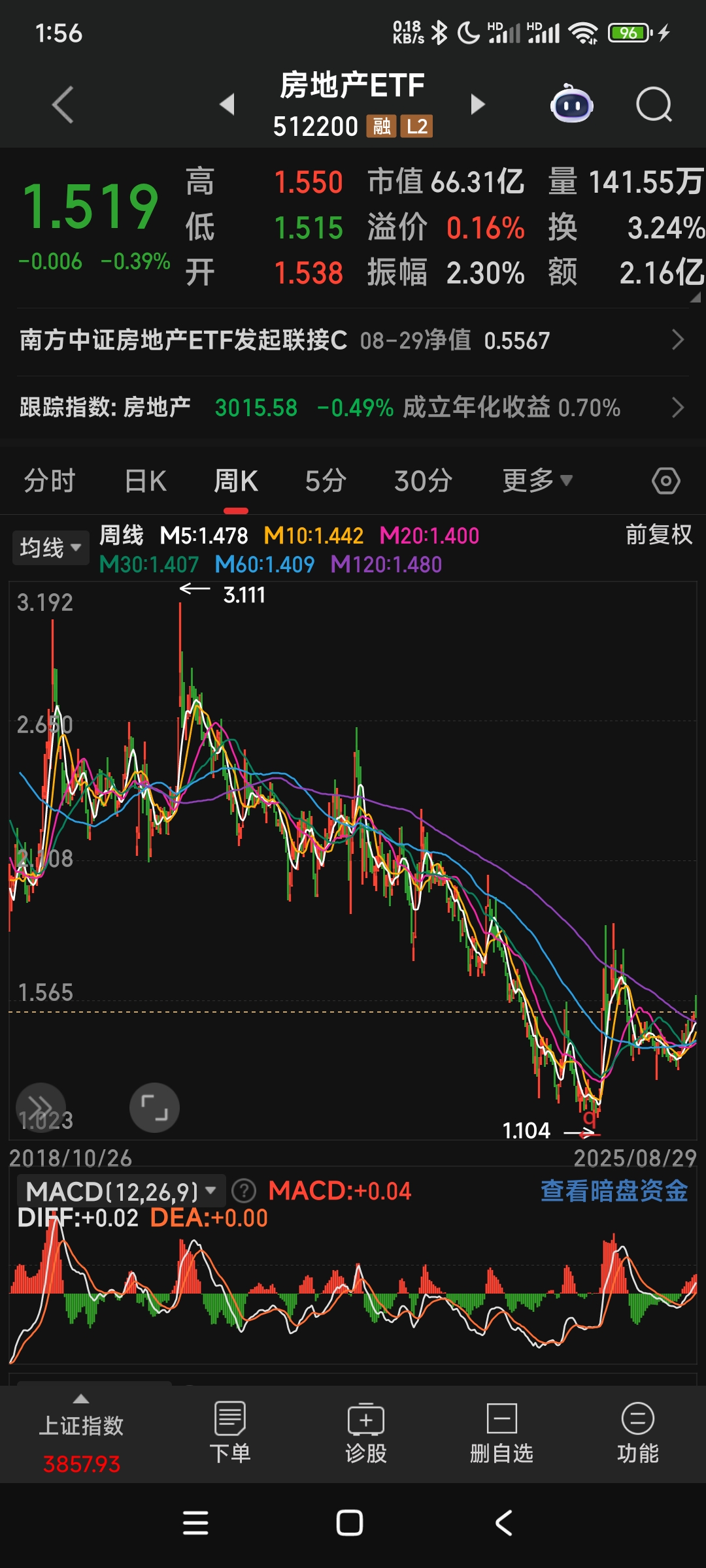Go back using the top-left arrow

63,105
